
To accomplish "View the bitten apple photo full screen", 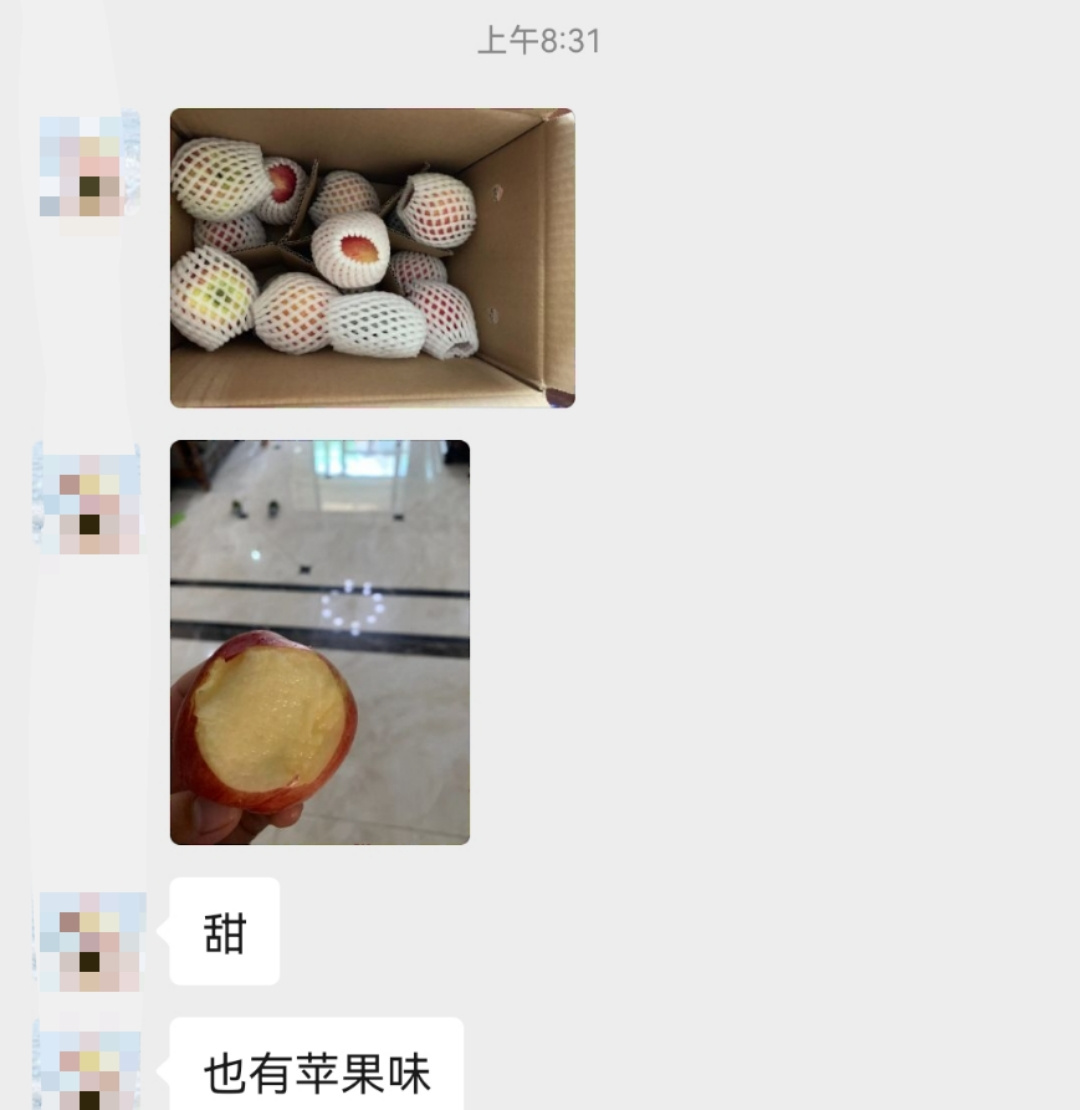I will [x=319, y=642].
